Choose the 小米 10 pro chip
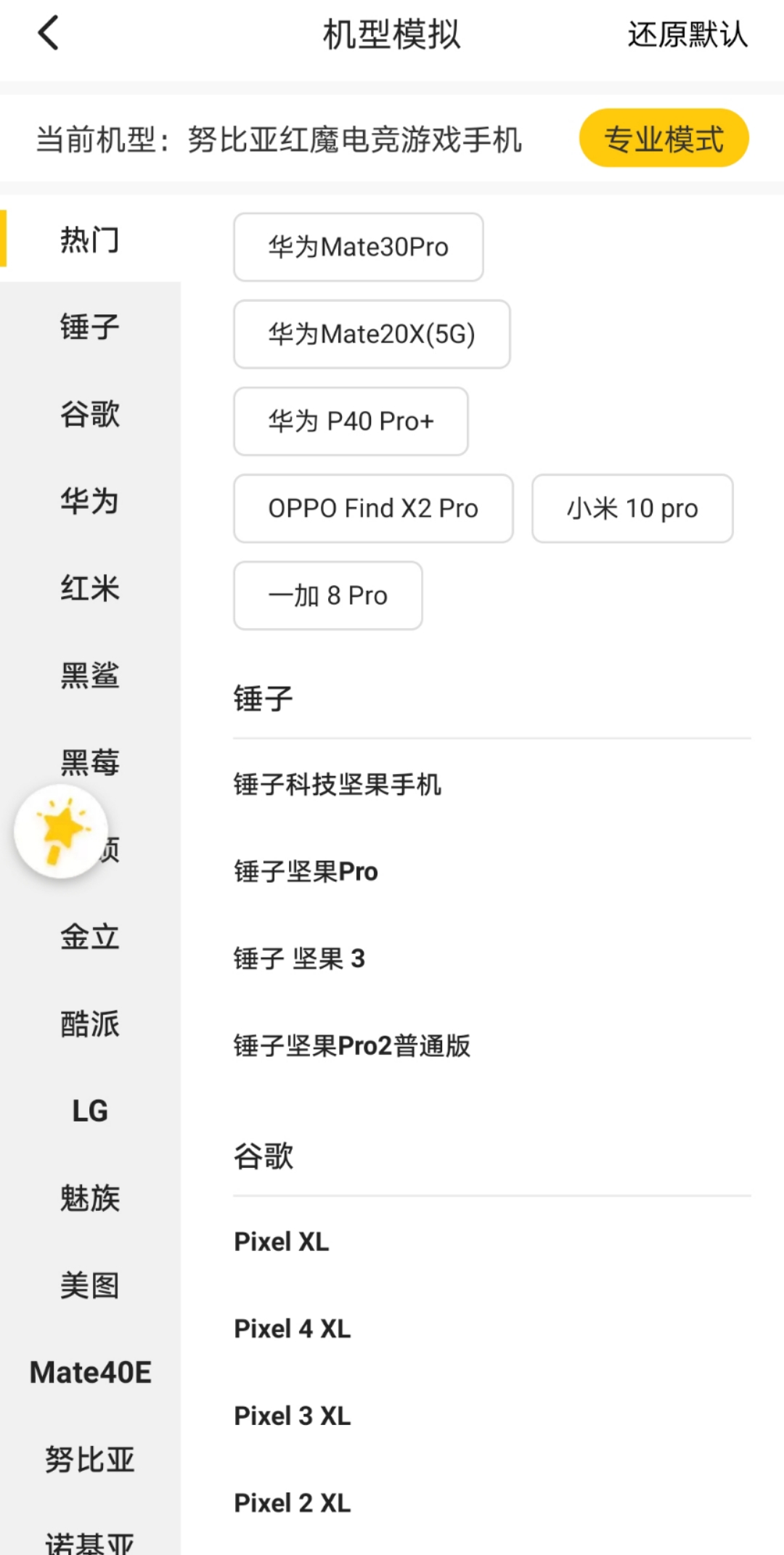The height and width of the screenshot is (1555, 784). 632,508
